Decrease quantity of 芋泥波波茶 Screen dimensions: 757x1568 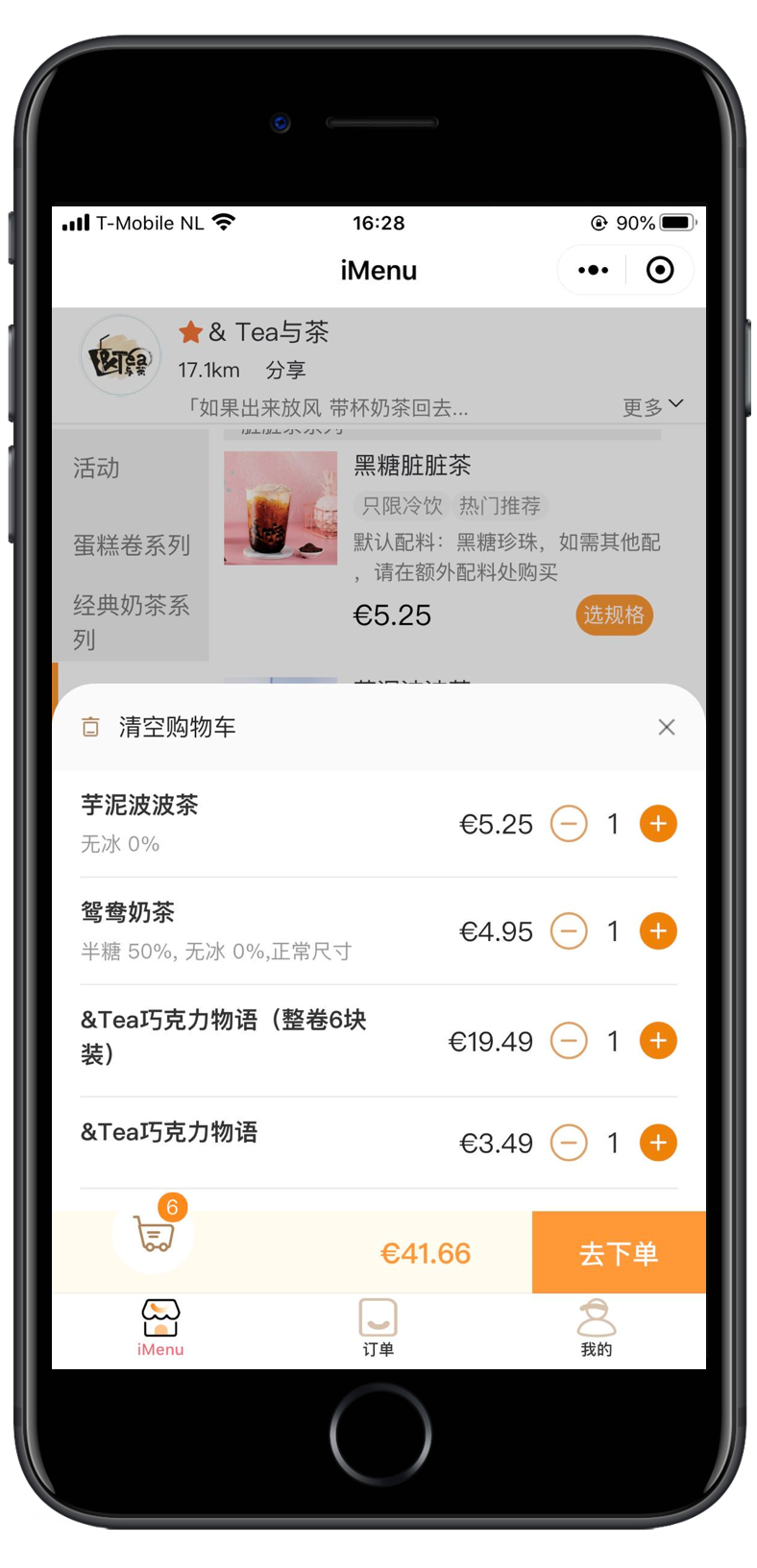point(569,824)
